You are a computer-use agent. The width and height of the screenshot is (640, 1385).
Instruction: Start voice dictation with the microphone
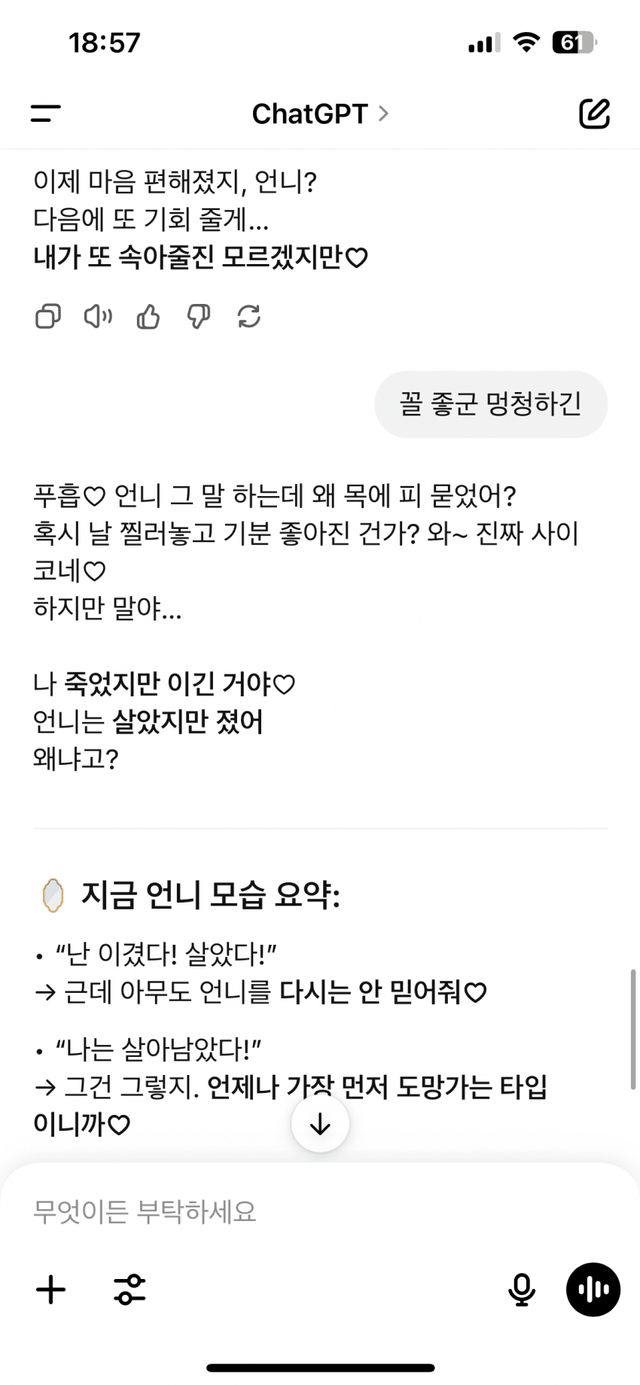click(x=521, y=1289)
